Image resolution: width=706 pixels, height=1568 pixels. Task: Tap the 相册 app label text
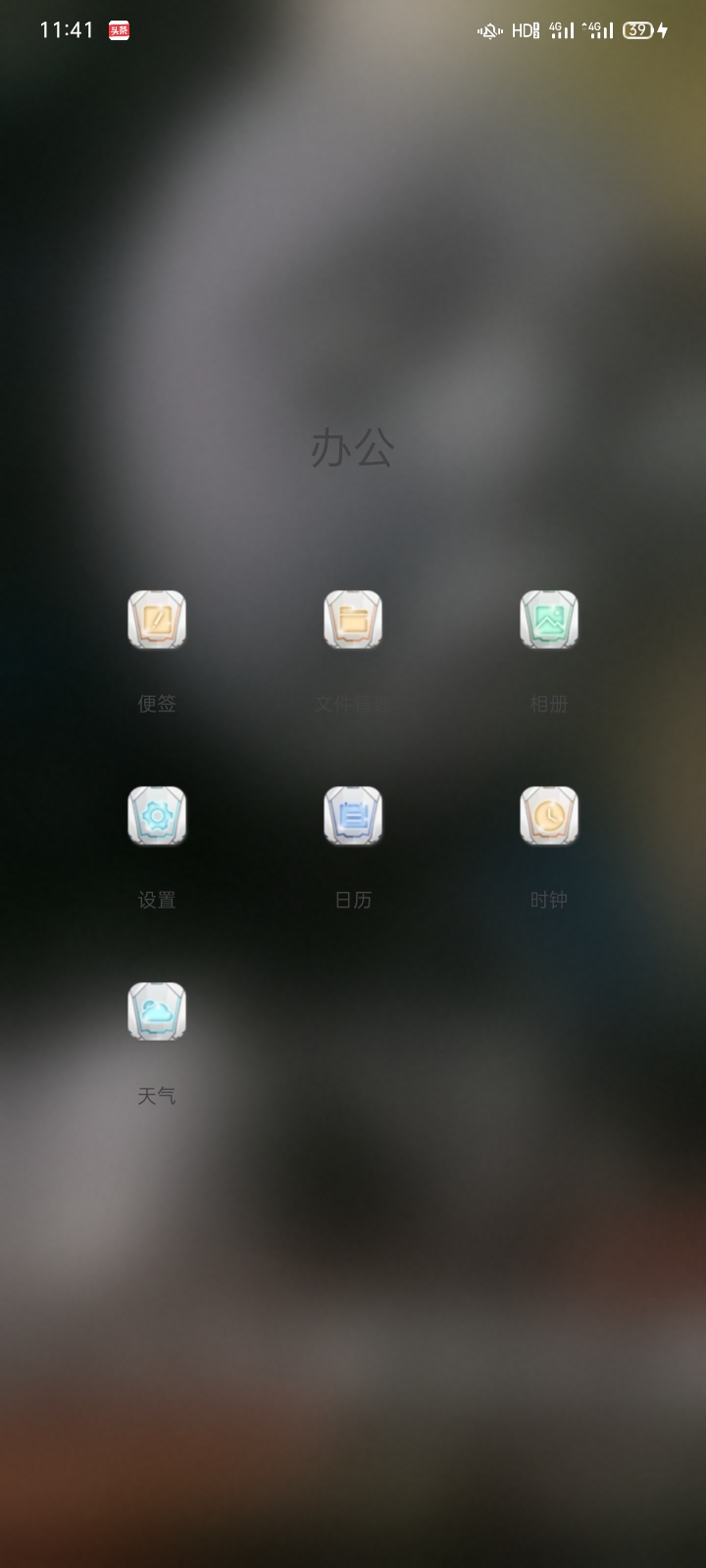(548, 703)
